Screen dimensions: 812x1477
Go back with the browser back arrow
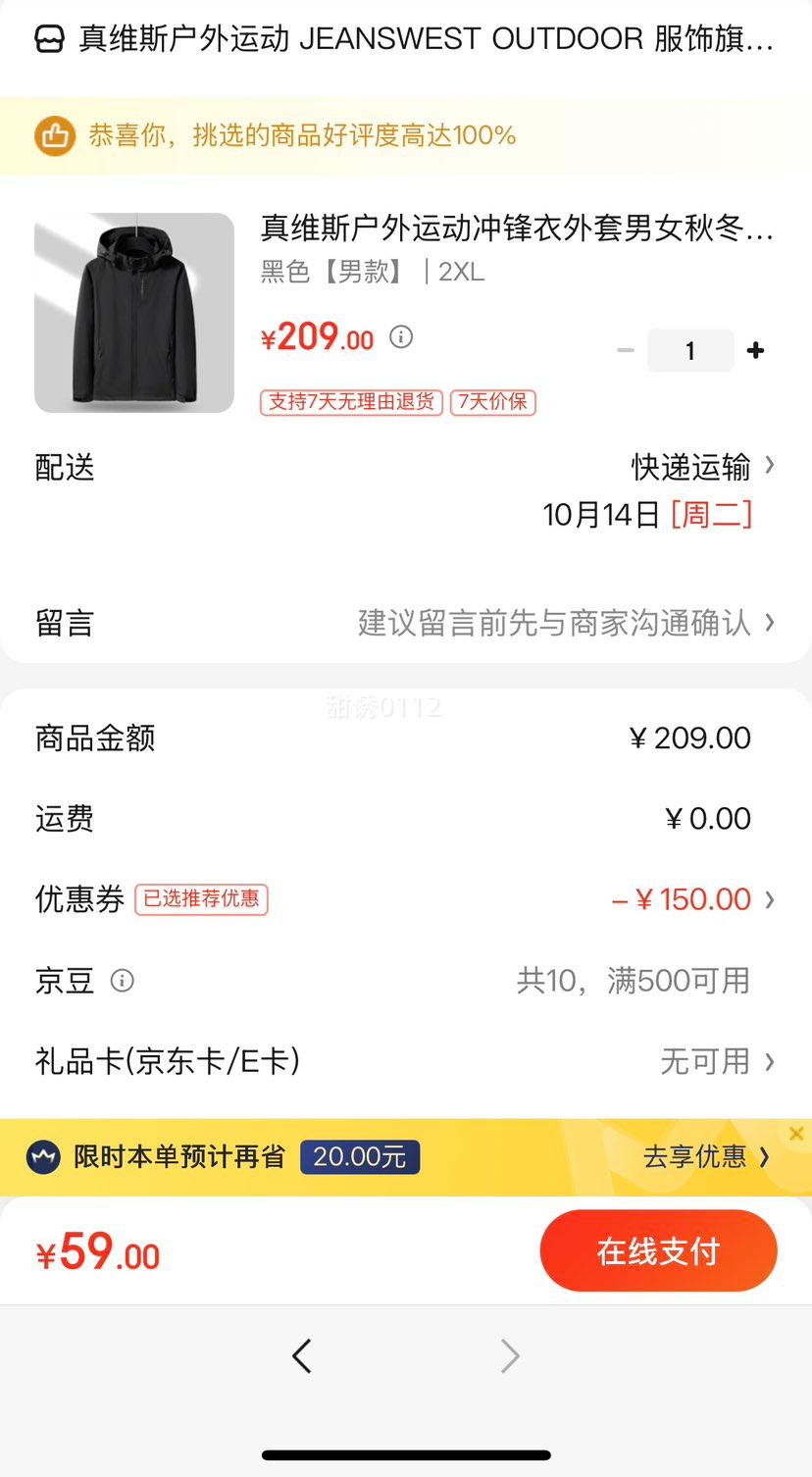click(x=302, y=1356)
